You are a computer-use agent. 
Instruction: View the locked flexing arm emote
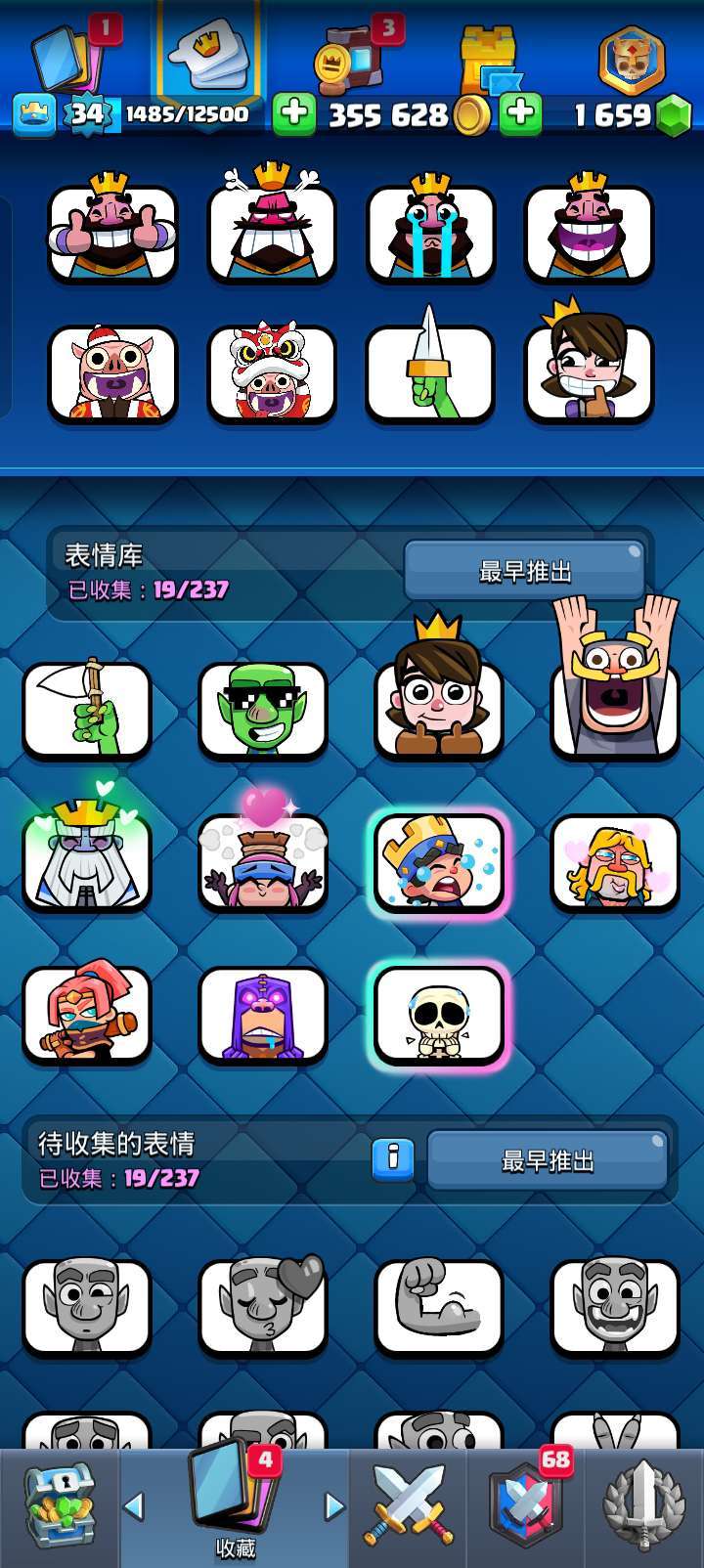[x=438, y=1306]
